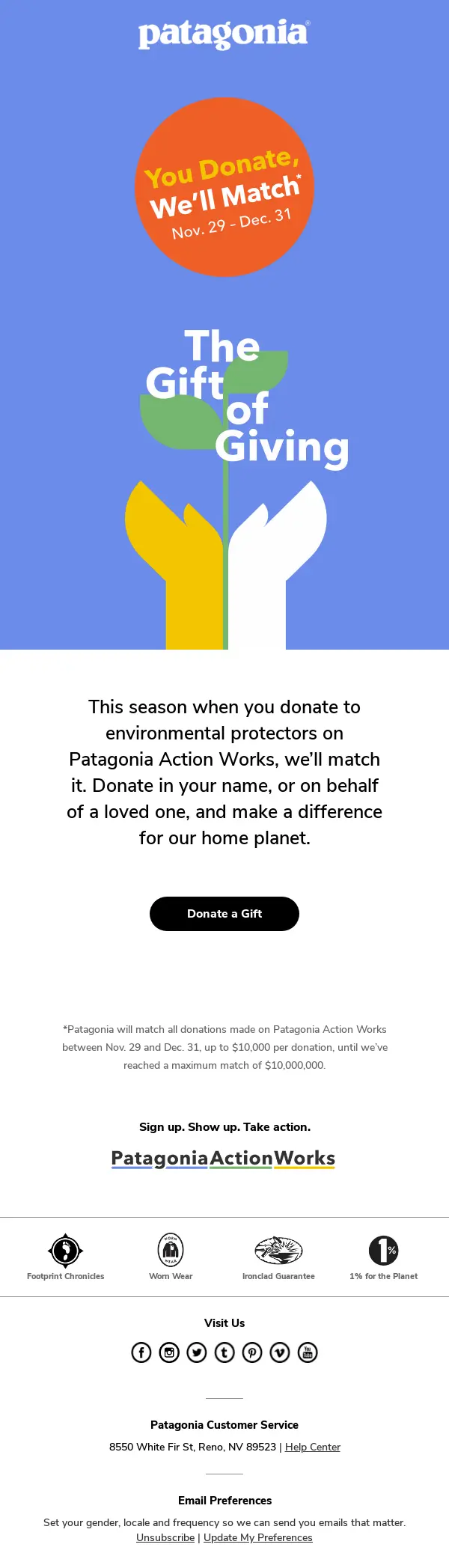Open the Worn Wear link
Image resolution: width=449 pixels, height=1568 pixels.
pos(171,1257)
